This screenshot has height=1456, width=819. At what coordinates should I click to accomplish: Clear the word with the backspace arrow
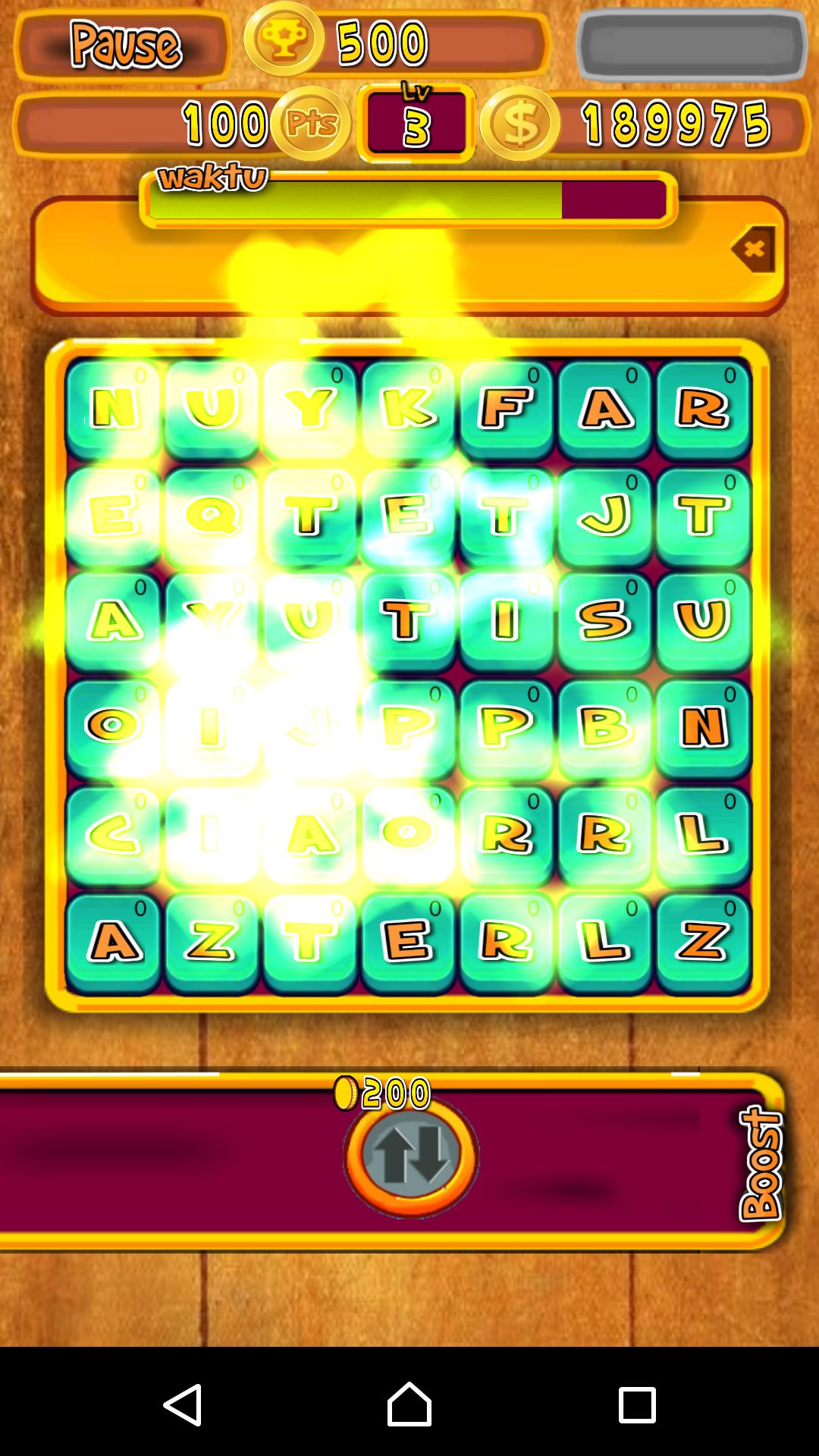pos(753,249)
